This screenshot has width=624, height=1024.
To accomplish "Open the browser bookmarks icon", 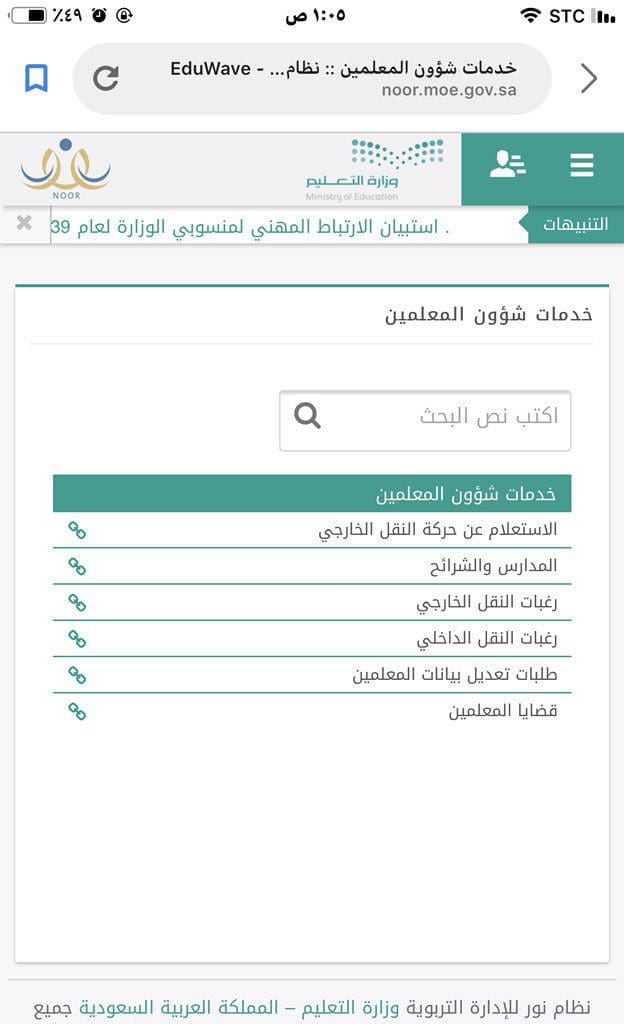I will pos(37,78).
